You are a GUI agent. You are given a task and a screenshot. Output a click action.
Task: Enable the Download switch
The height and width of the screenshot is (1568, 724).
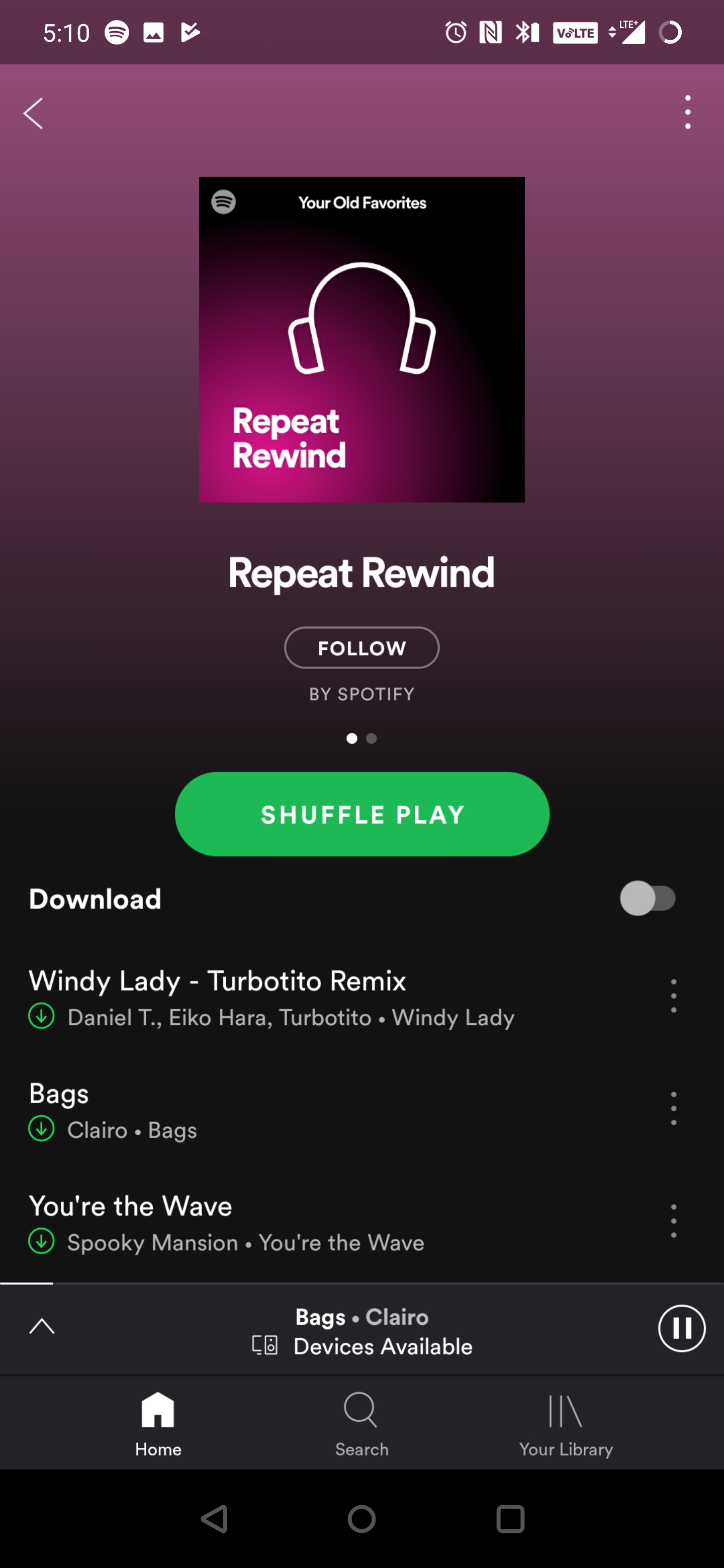click(647, 899)
